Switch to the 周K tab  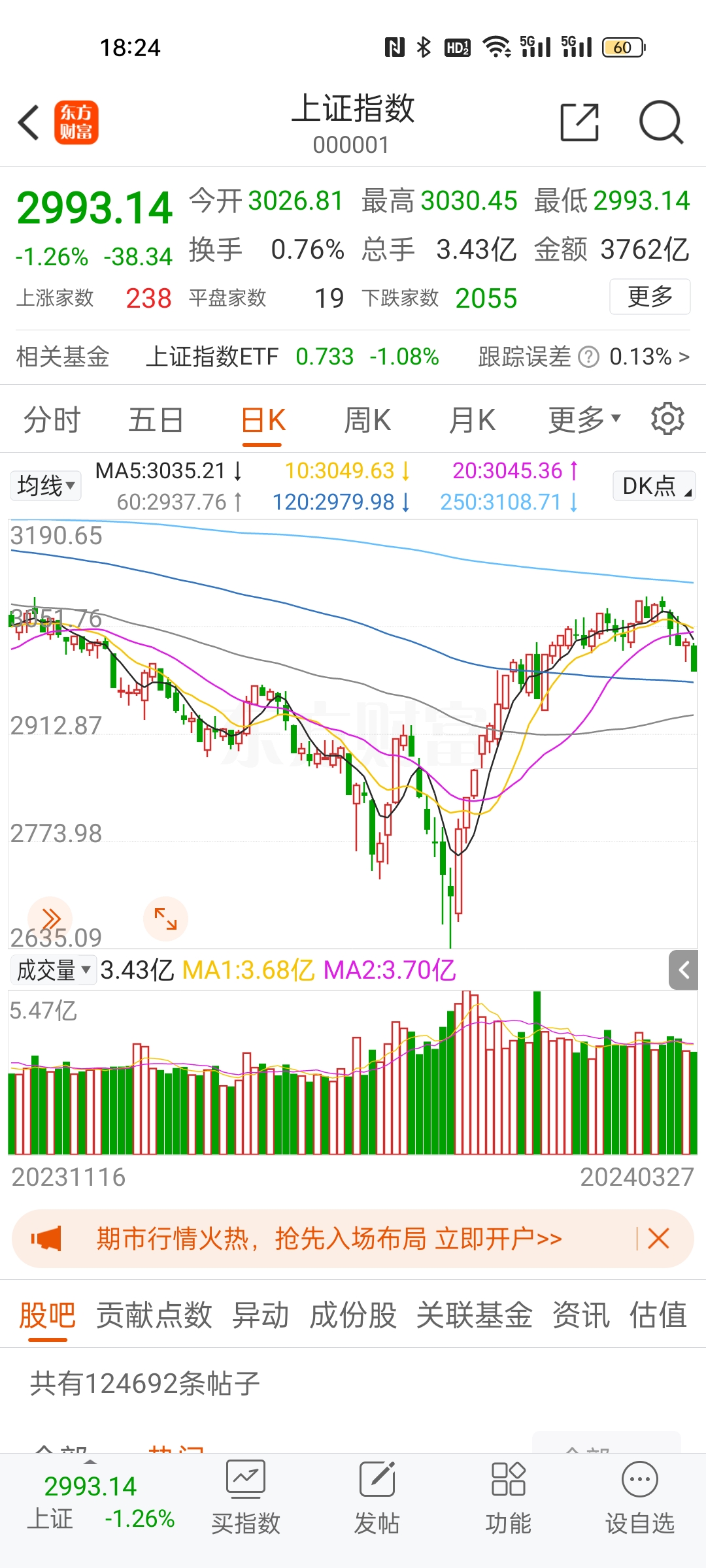pos(368,419)
